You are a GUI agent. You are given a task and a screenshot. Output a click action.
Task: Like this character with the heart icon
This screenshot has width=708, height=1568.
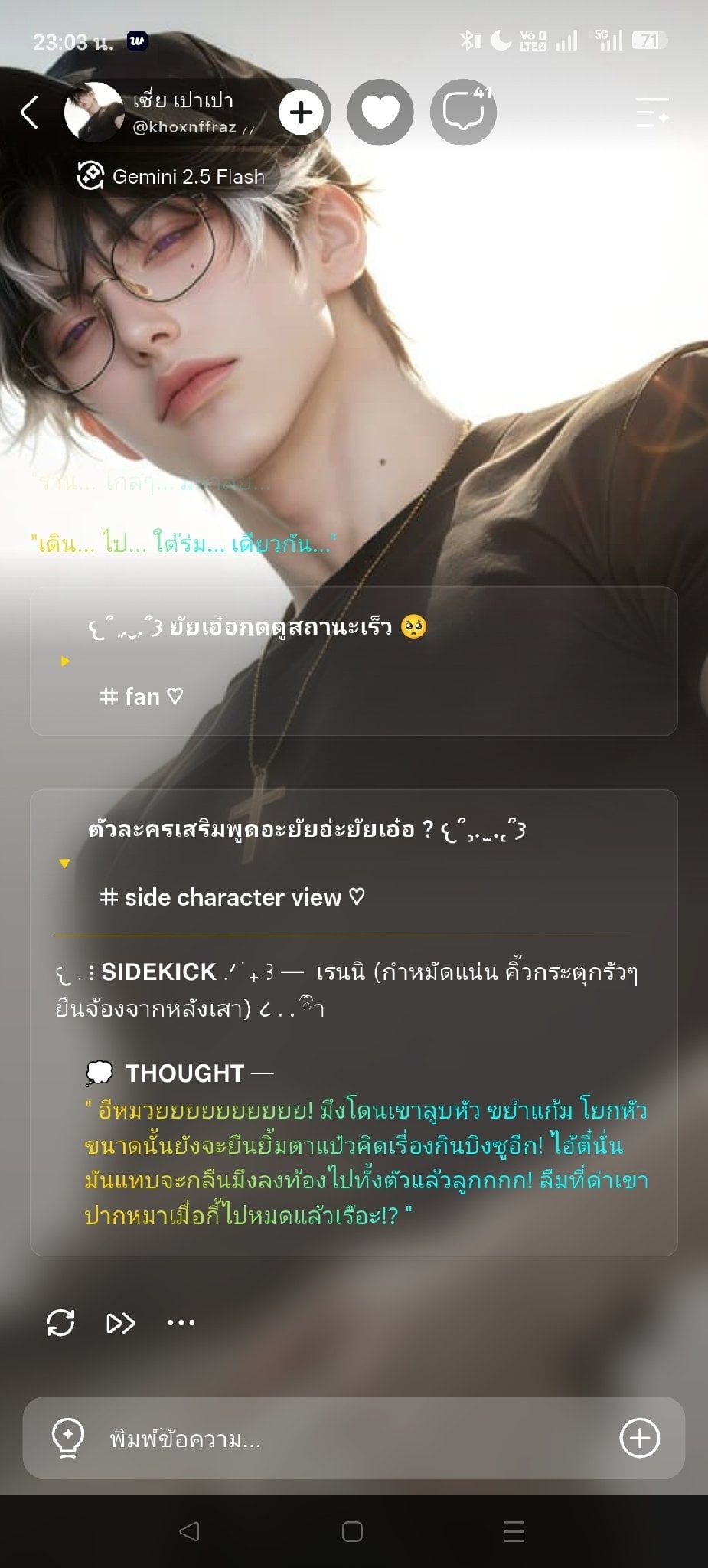pos(380,113)
